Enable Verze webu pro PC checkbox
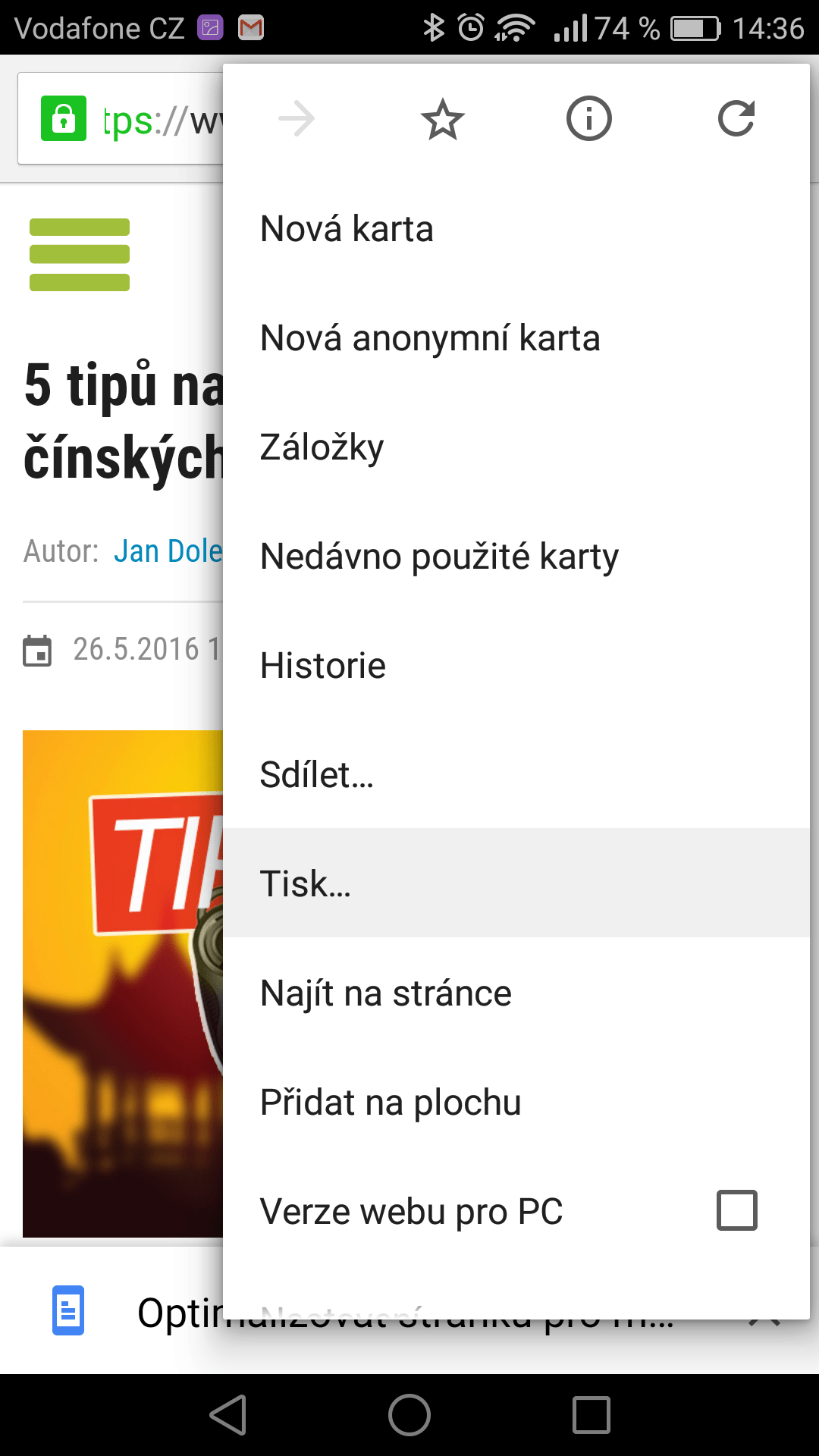The height and width of the screenshot is (1456, 819). [736, 1210]
